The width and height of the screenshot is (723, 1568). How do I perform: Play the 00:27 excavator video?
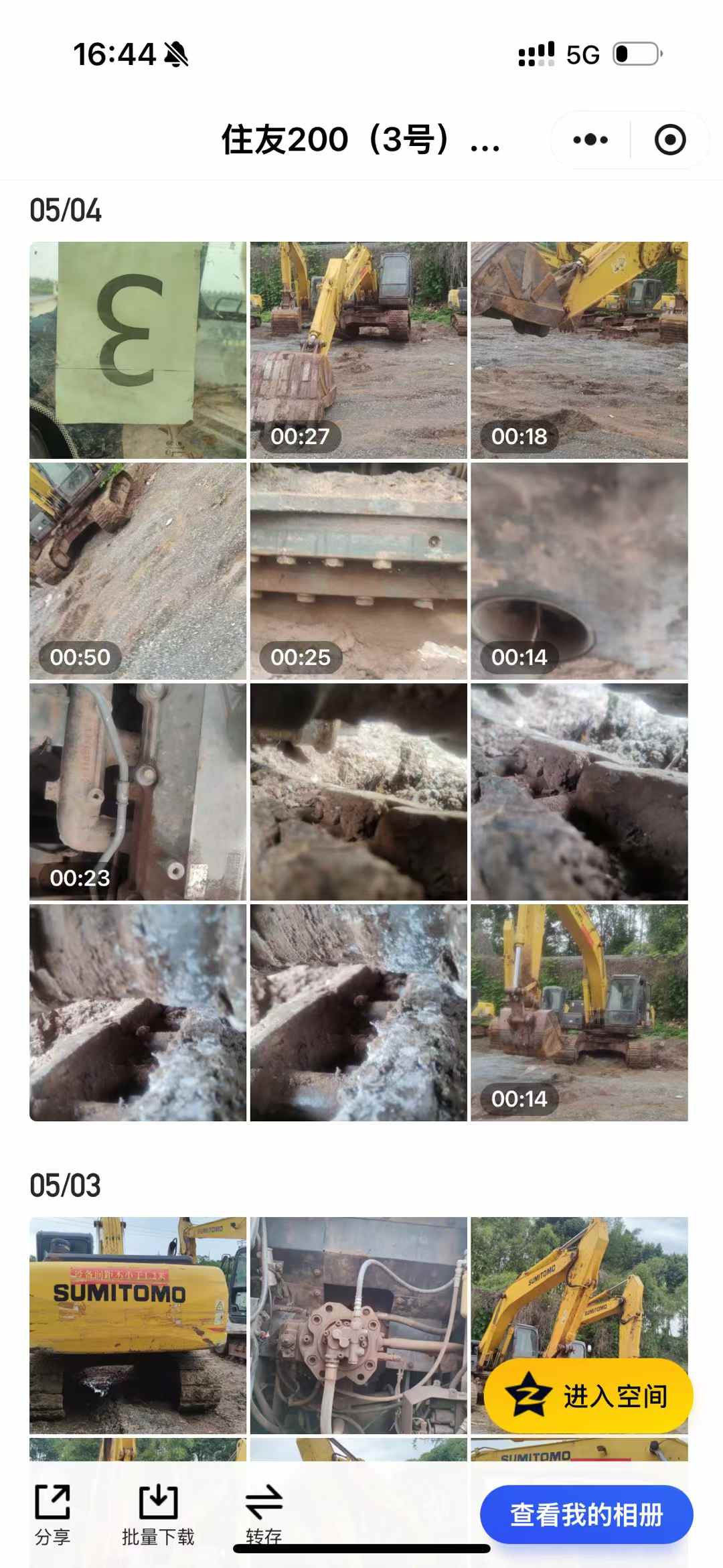(358, 350)
